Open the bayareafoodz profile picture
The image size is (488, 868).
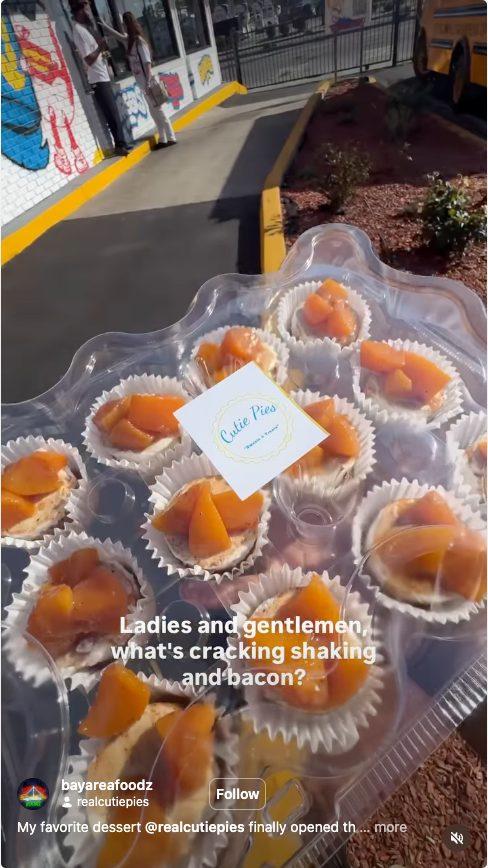coord(33,794)
